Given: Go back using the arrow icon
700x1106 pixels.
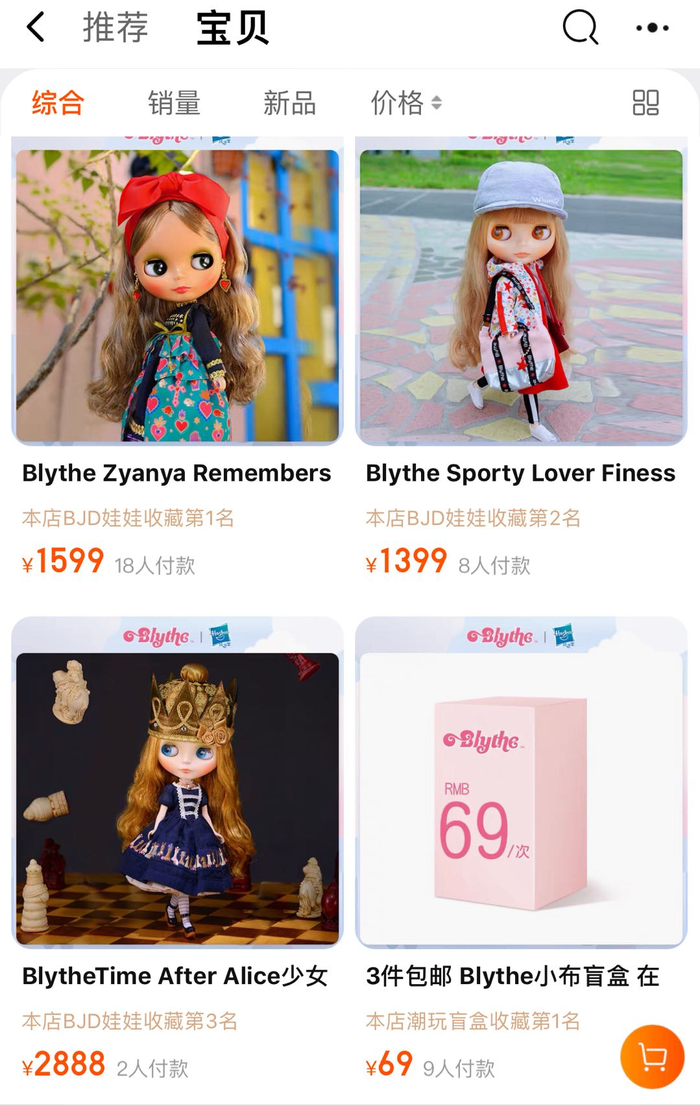Looking at the screenshot, I should point(36,28).
